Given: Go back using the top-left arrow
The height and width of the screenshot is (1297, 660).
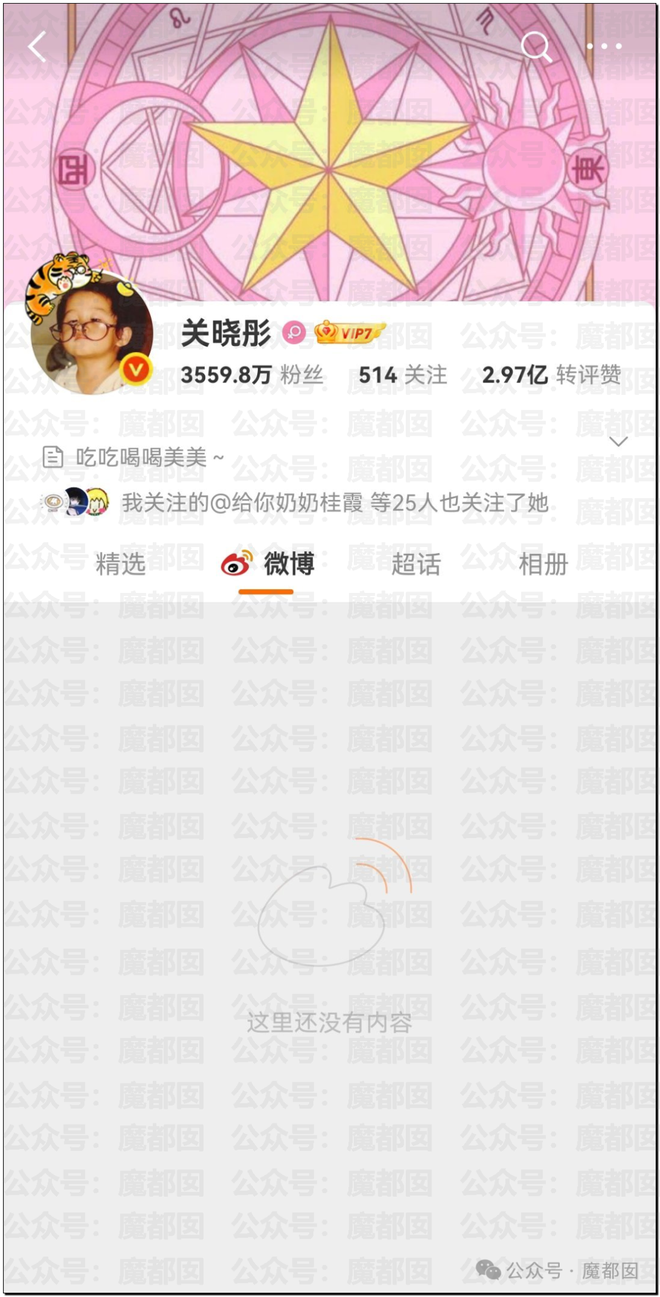Looking at the screenshot, I should pyautogui.click(x=37, y=47).
